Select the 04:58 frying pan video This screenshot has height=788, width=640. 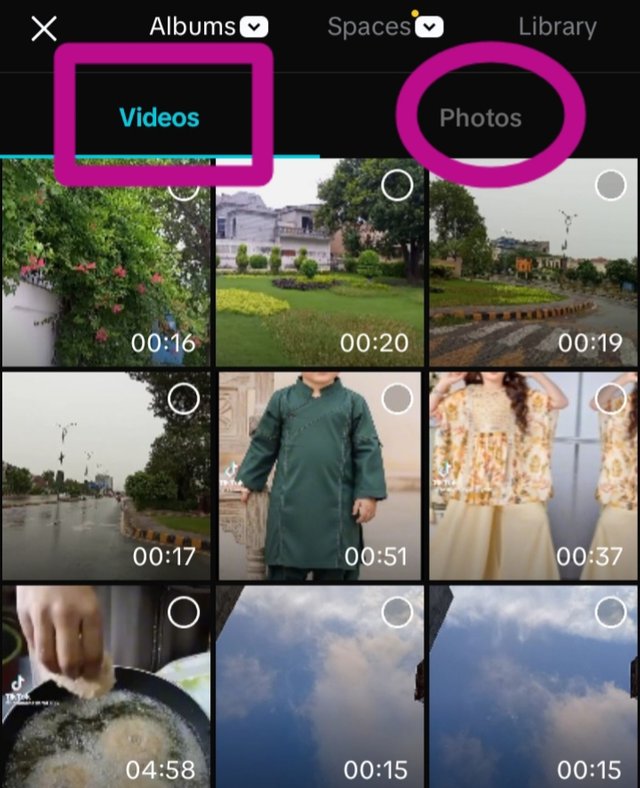(183, 613)
